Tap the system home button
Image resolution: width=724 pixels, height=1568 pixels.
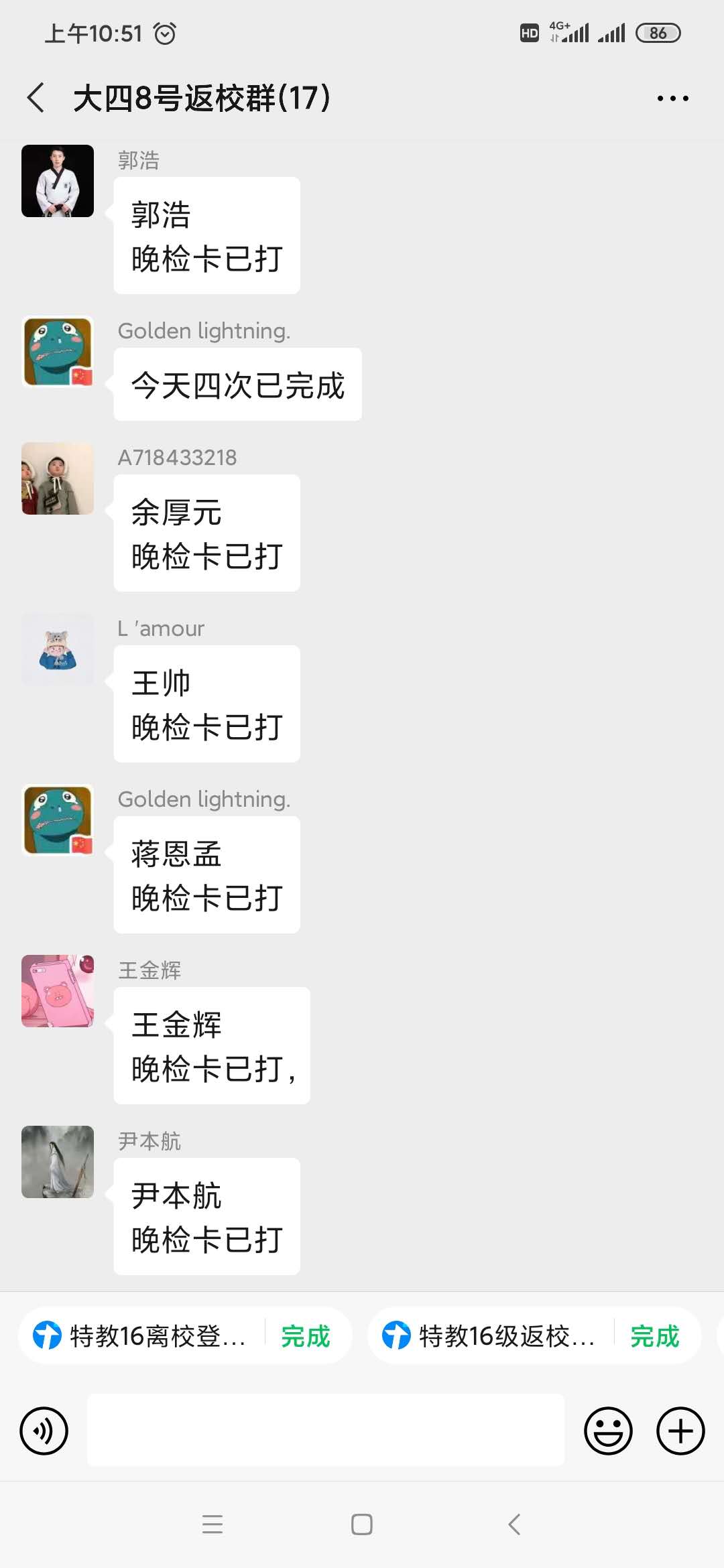(x=362, y=1524)
